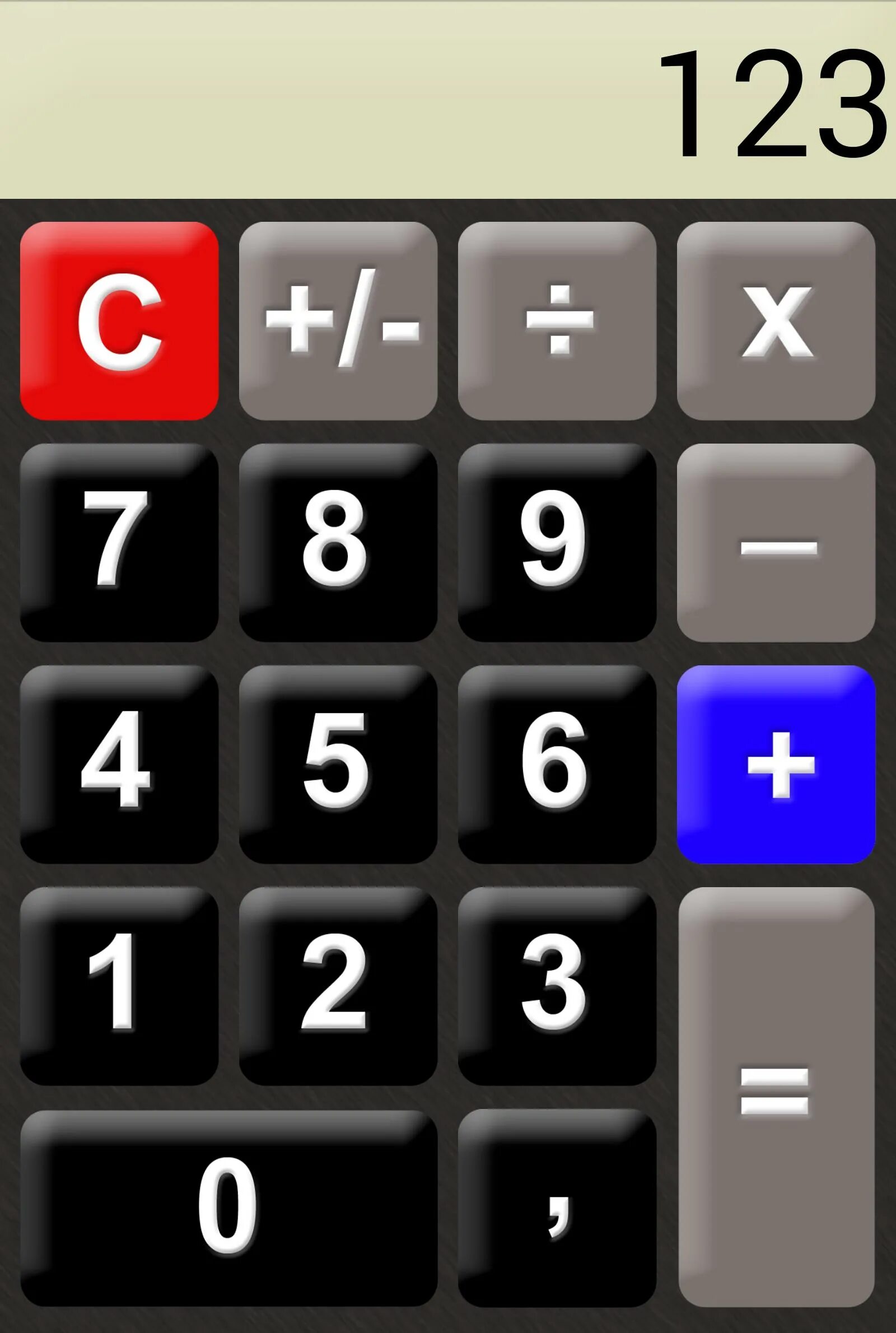Enter the digit 8

(338, 543)
